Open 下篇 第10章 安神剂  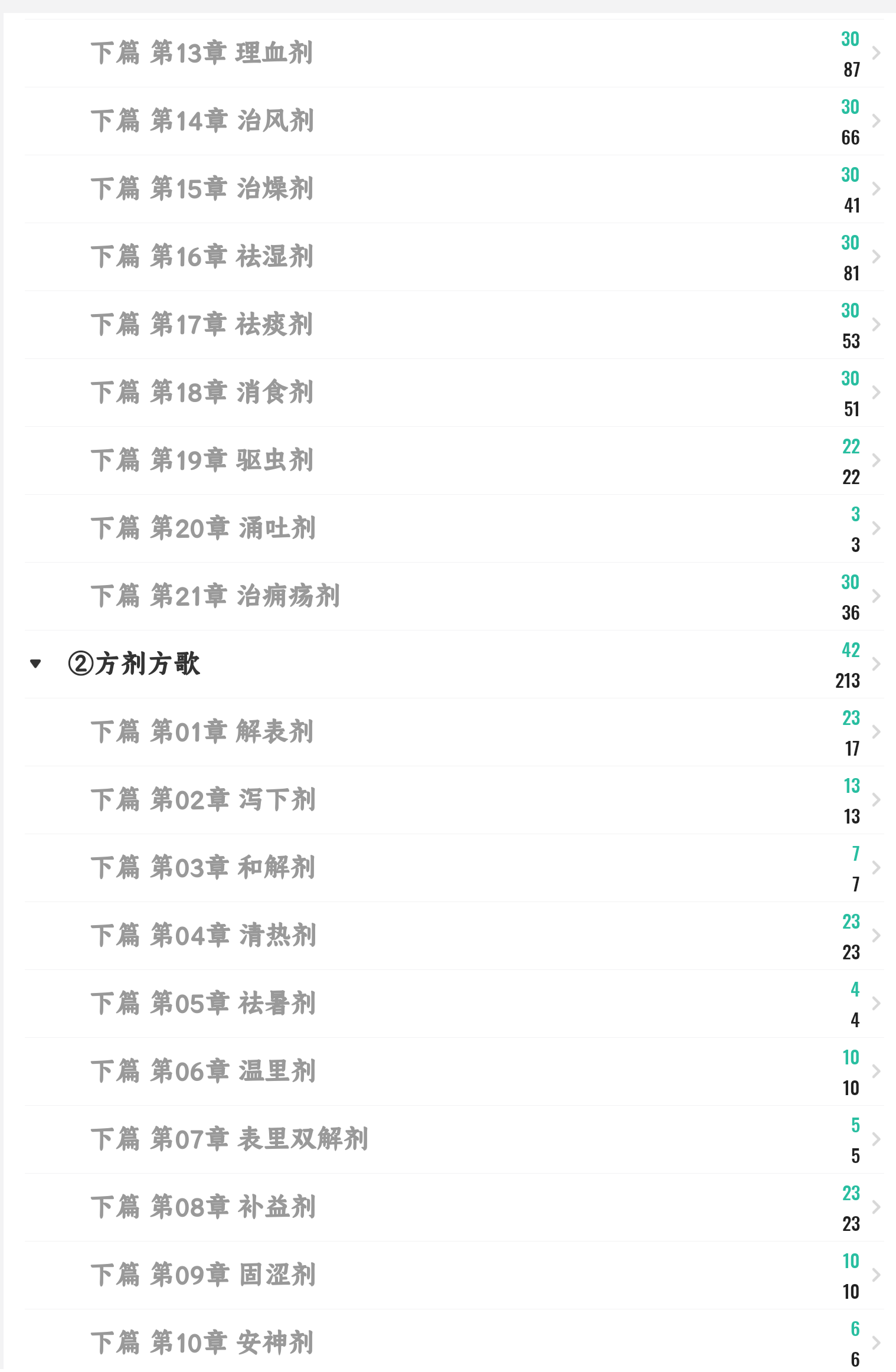point(202,1343)
